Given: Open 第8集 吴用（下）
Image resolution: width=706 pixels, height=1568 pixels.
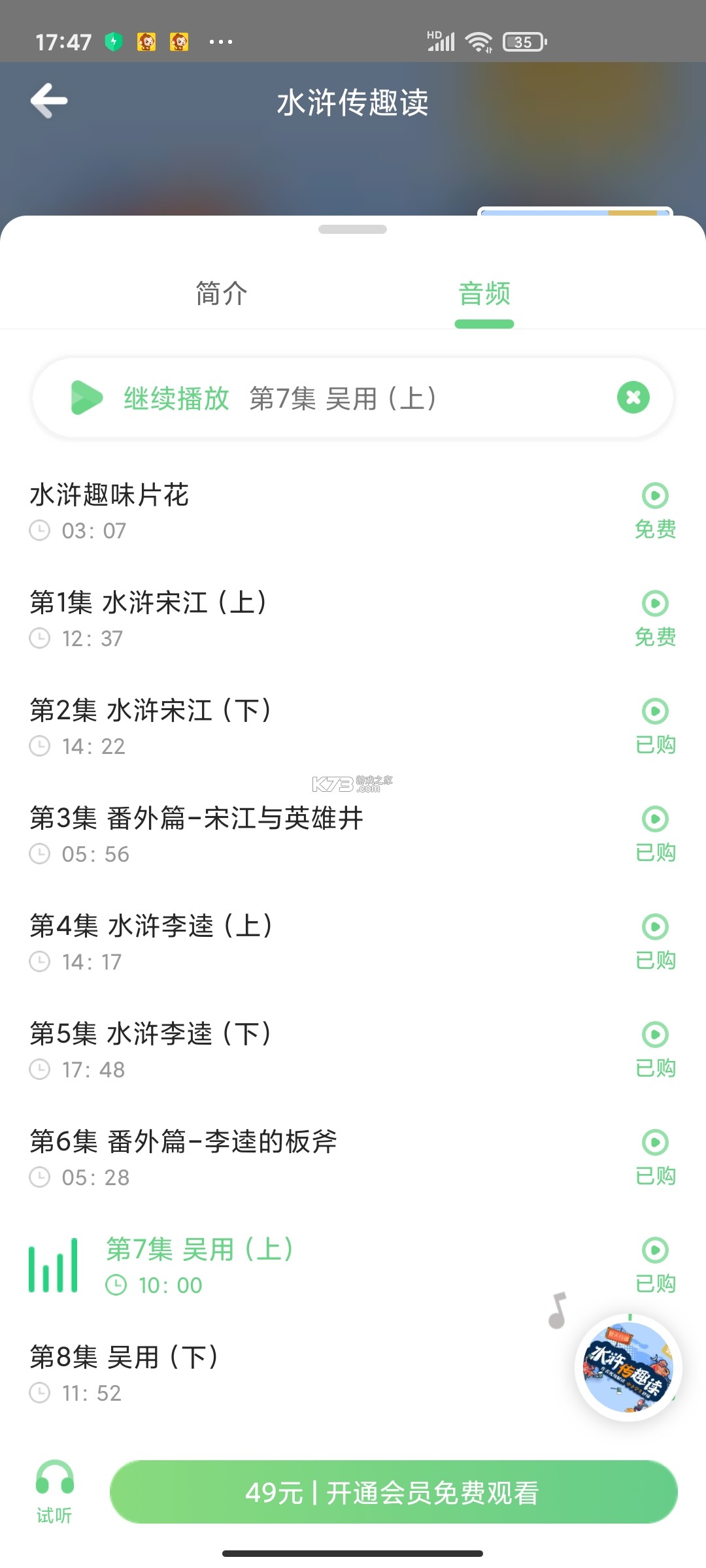Looking at the screenshot, I should pos(124,1358).
